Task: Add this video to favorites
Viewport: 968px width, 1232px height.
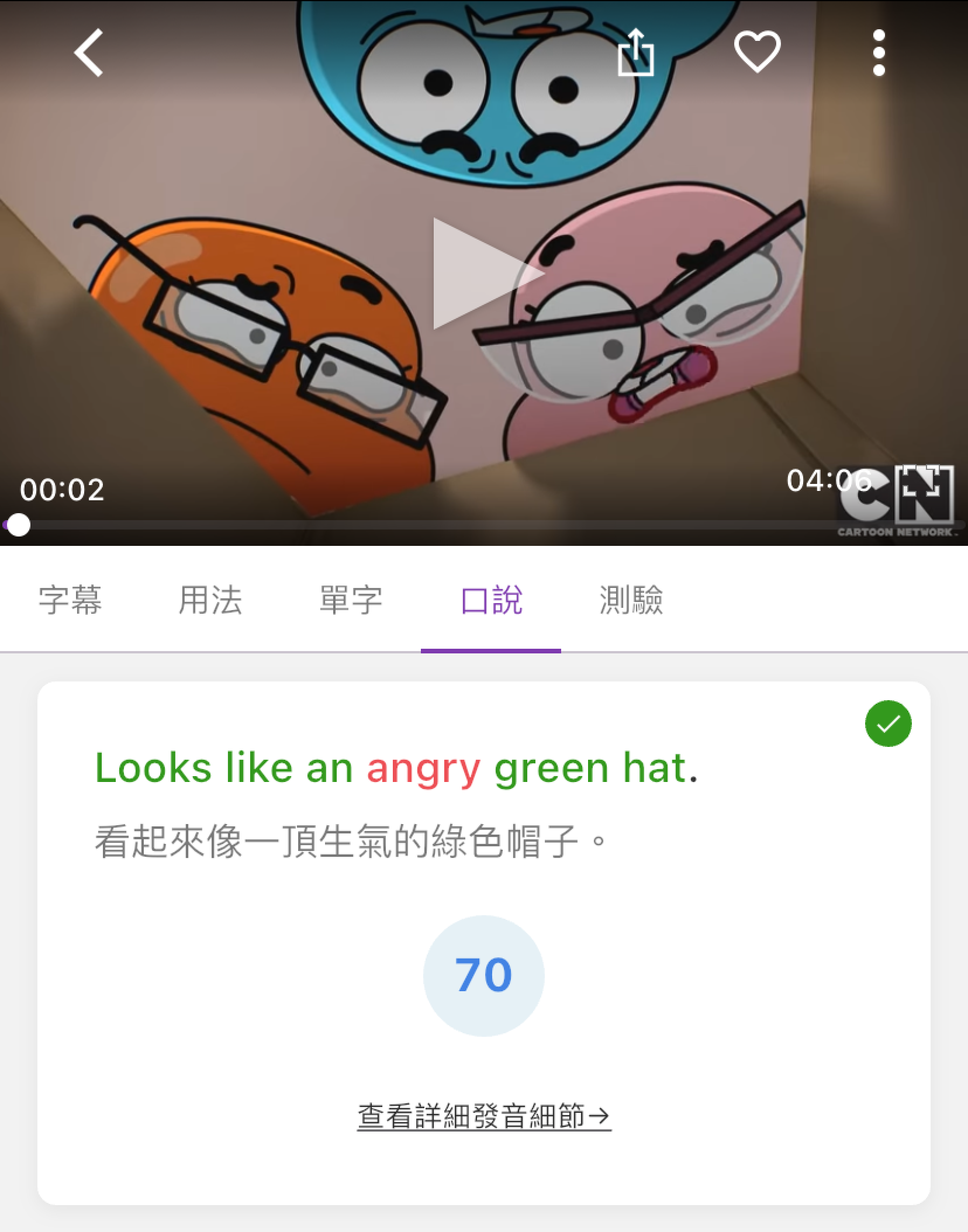Action: [x=757, y=53]
